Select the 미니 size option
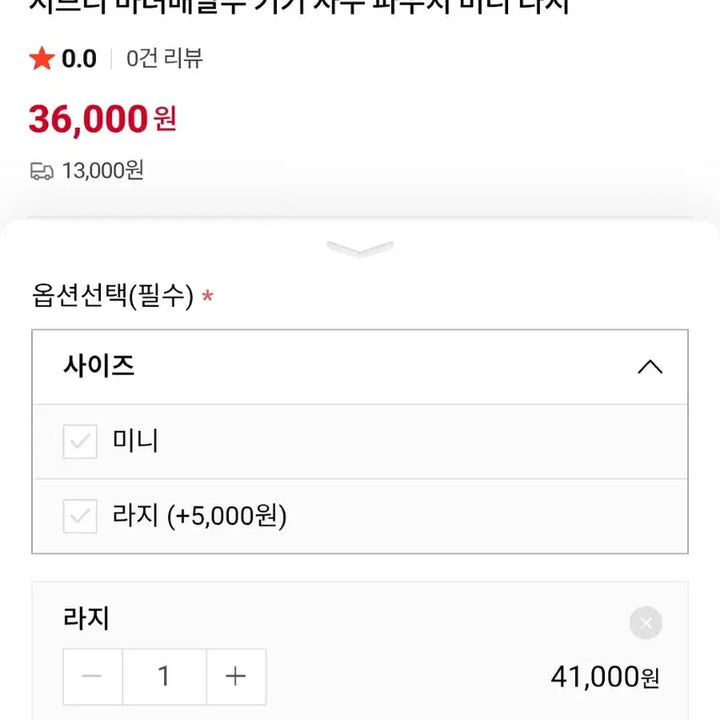The height and width of the screenshot is (720, 720). tap(80, 441)
